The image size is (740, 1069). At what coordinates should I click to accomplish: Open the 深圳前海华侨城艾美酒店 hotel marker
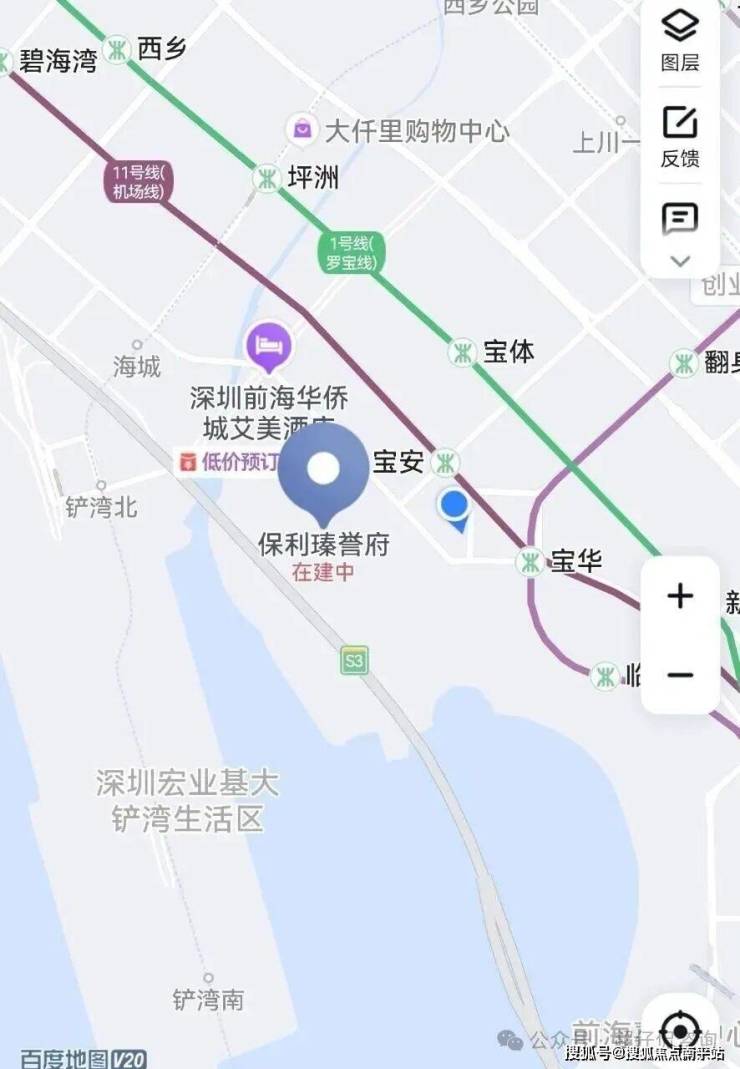coord(270,346)
